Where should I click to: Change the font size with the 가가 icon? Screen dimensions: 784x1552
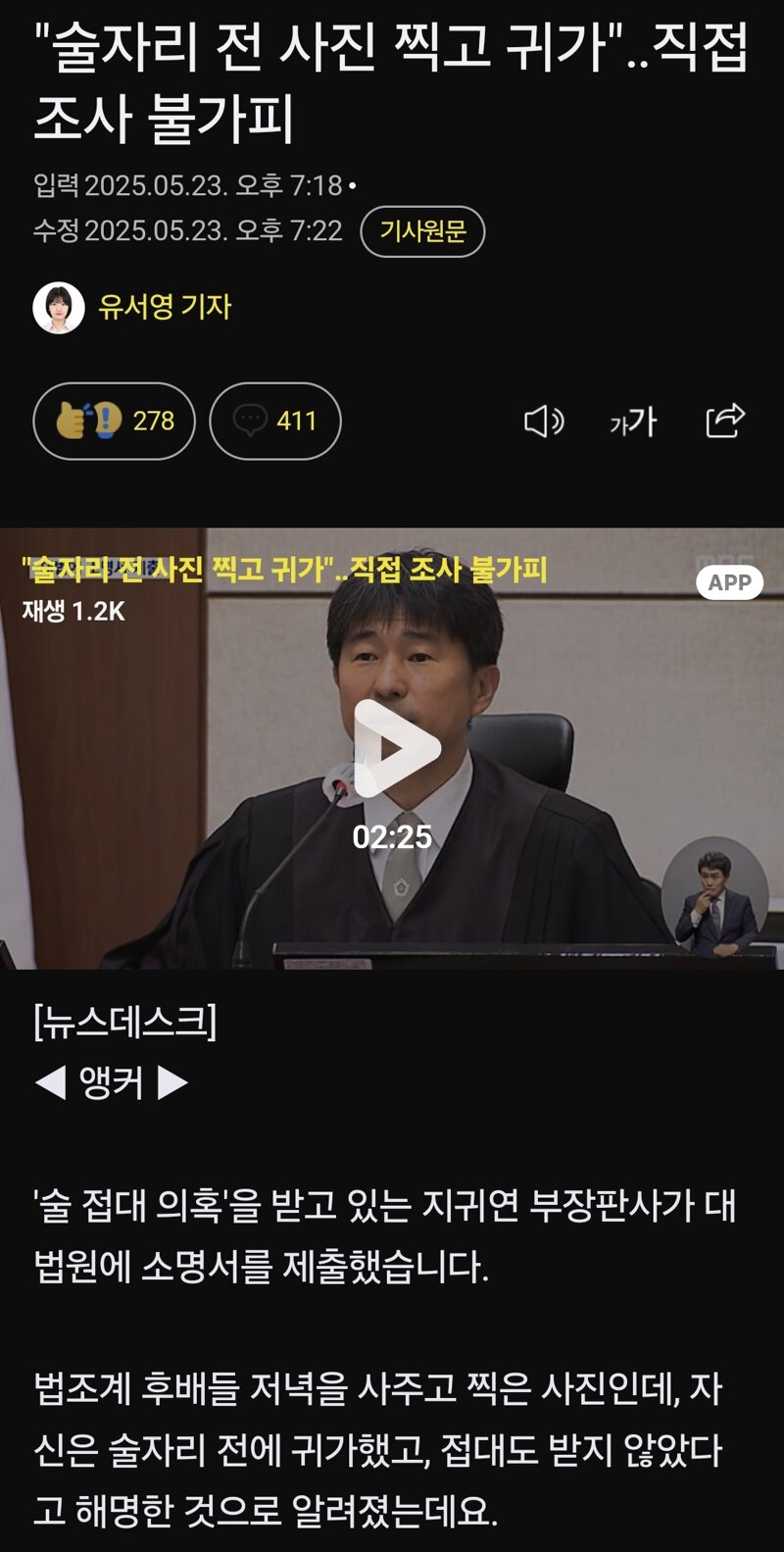pyautogui.click(x=633, y=422)
